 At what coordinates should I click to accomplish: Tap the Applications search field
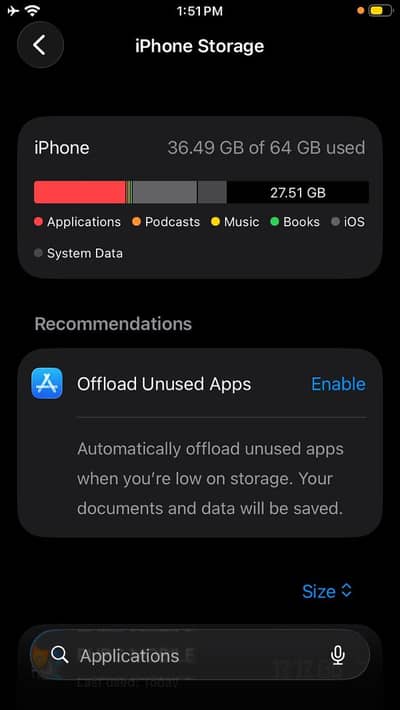[200, 655]
